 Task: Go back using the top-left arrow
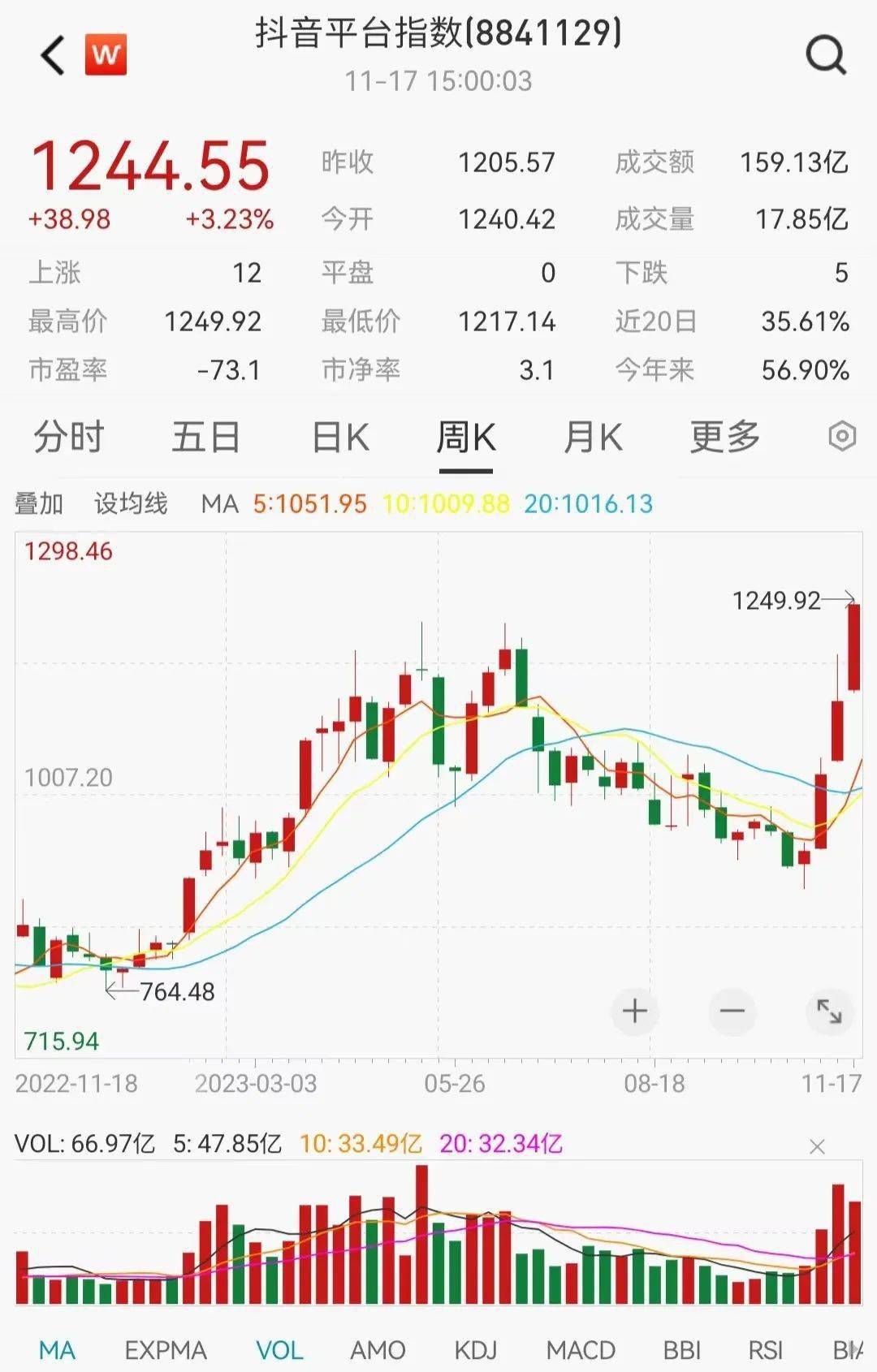54,56
